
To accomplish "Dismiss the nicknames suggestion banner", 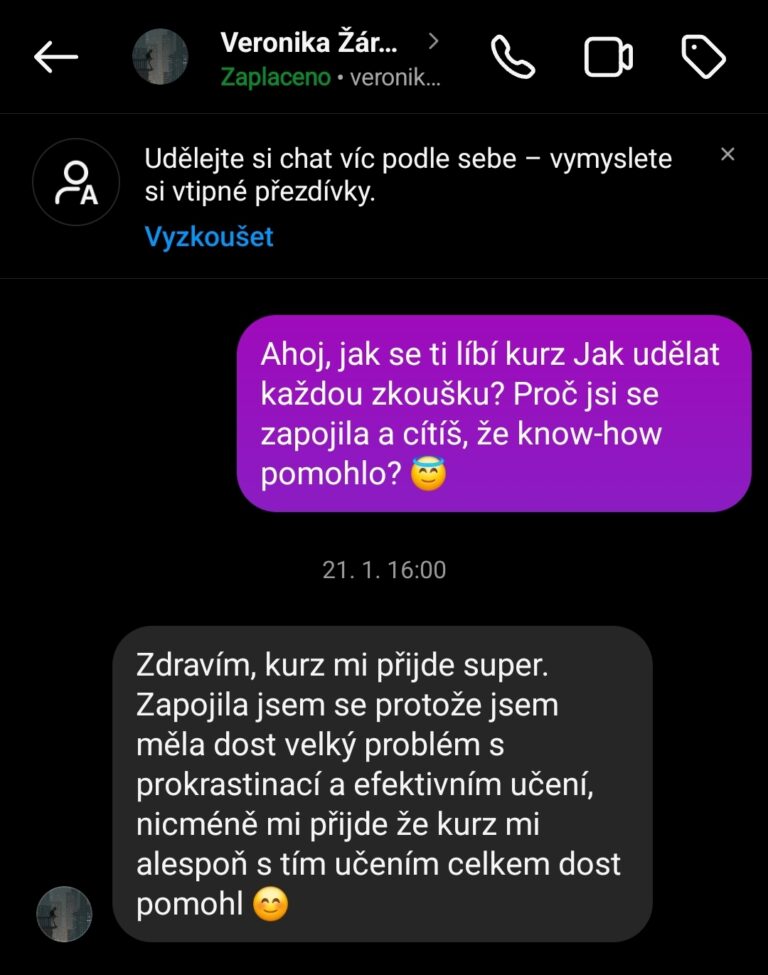I will 728,154.
